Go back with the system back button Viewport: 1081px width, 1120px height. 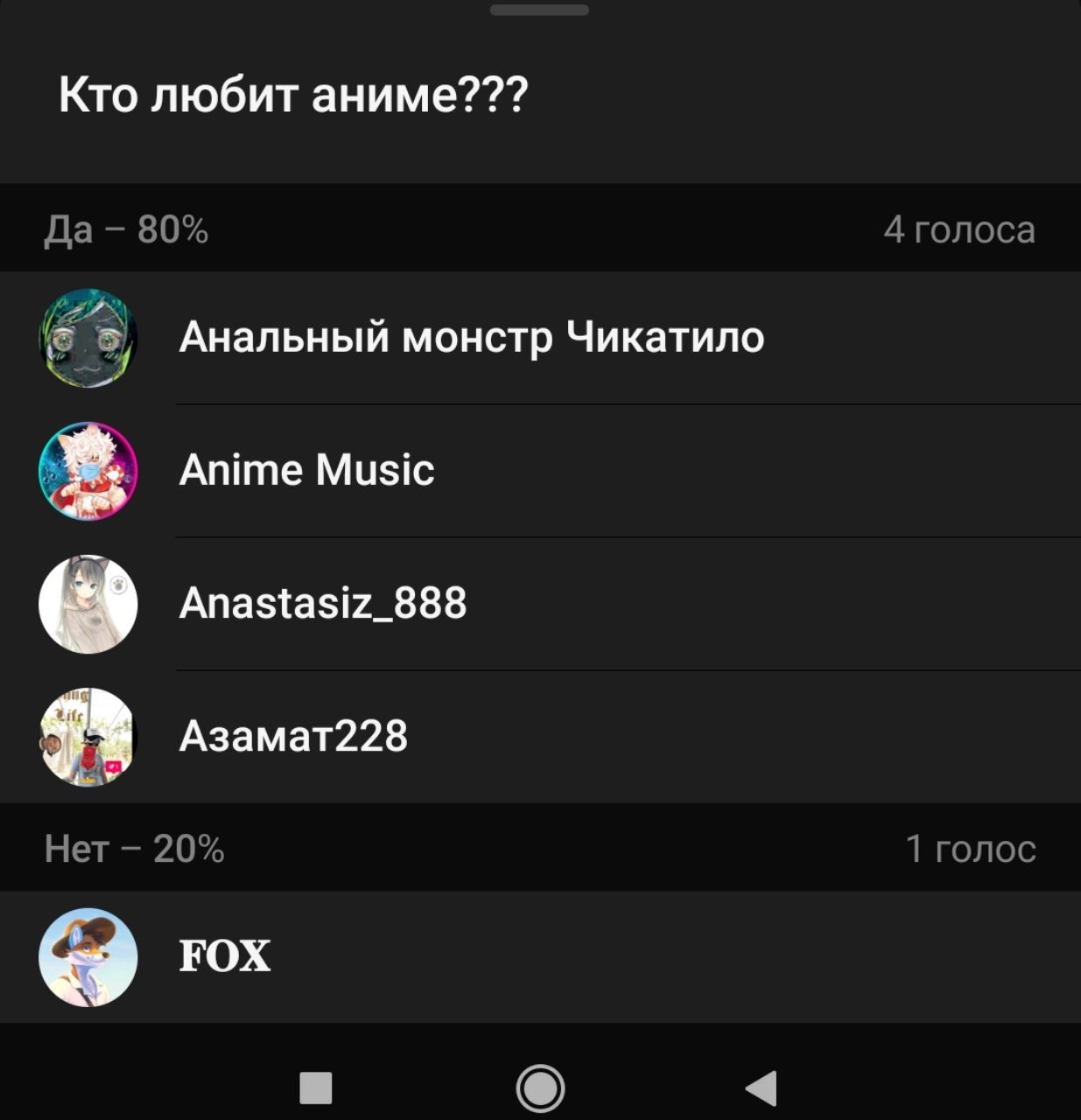(762, 1088)
